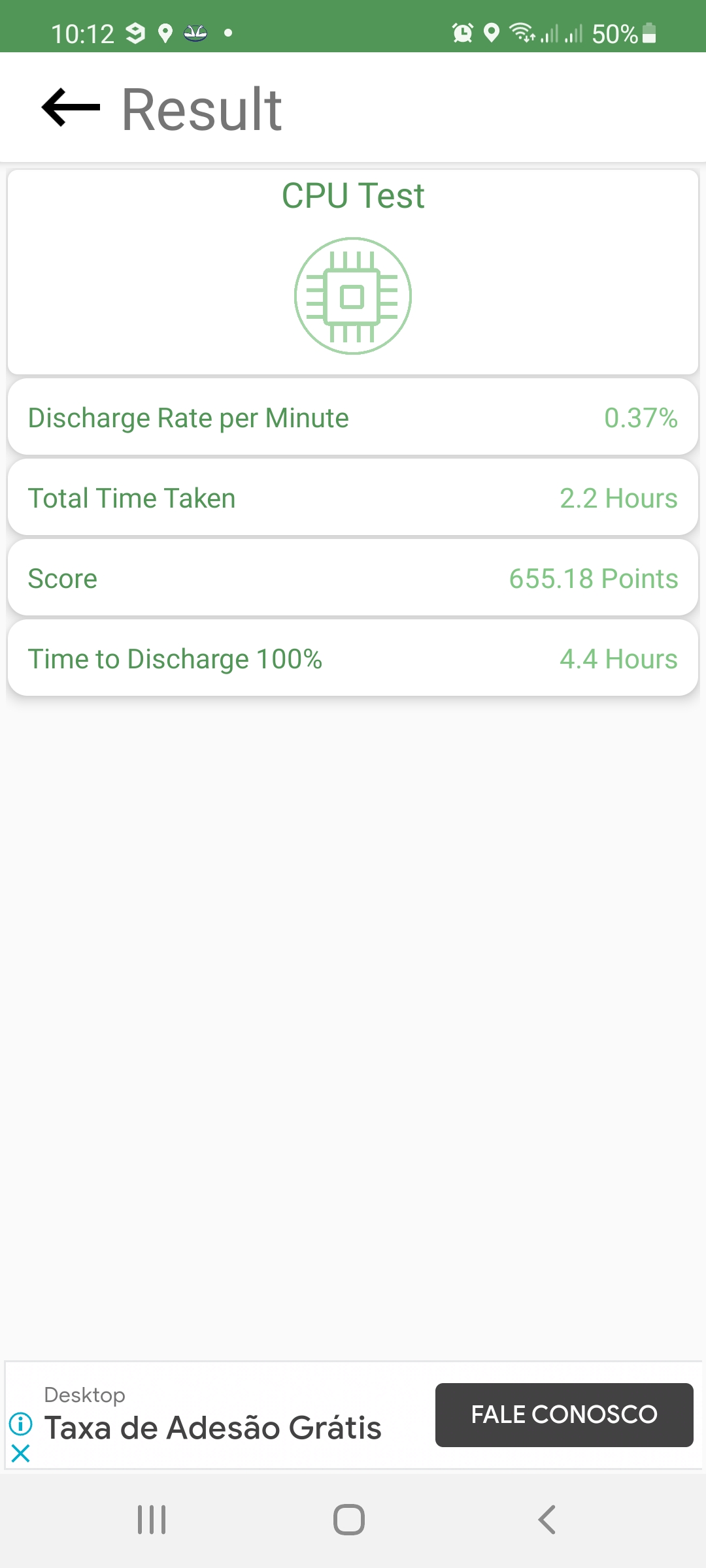
Task: Tap the Wi-Fi icon in status bar
Action: pos(521,33)
